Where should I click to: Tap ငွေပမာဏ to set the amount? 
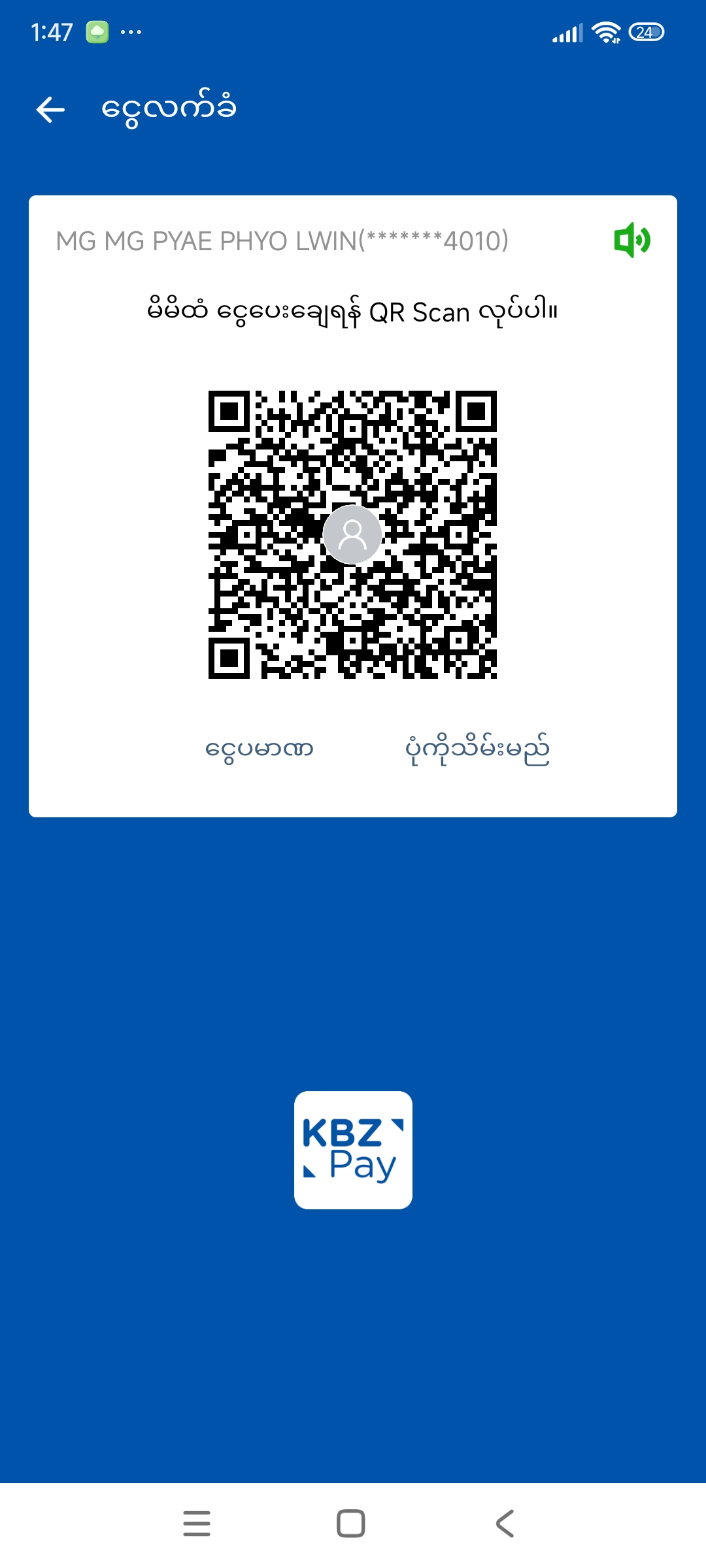(x=260, y=749)
